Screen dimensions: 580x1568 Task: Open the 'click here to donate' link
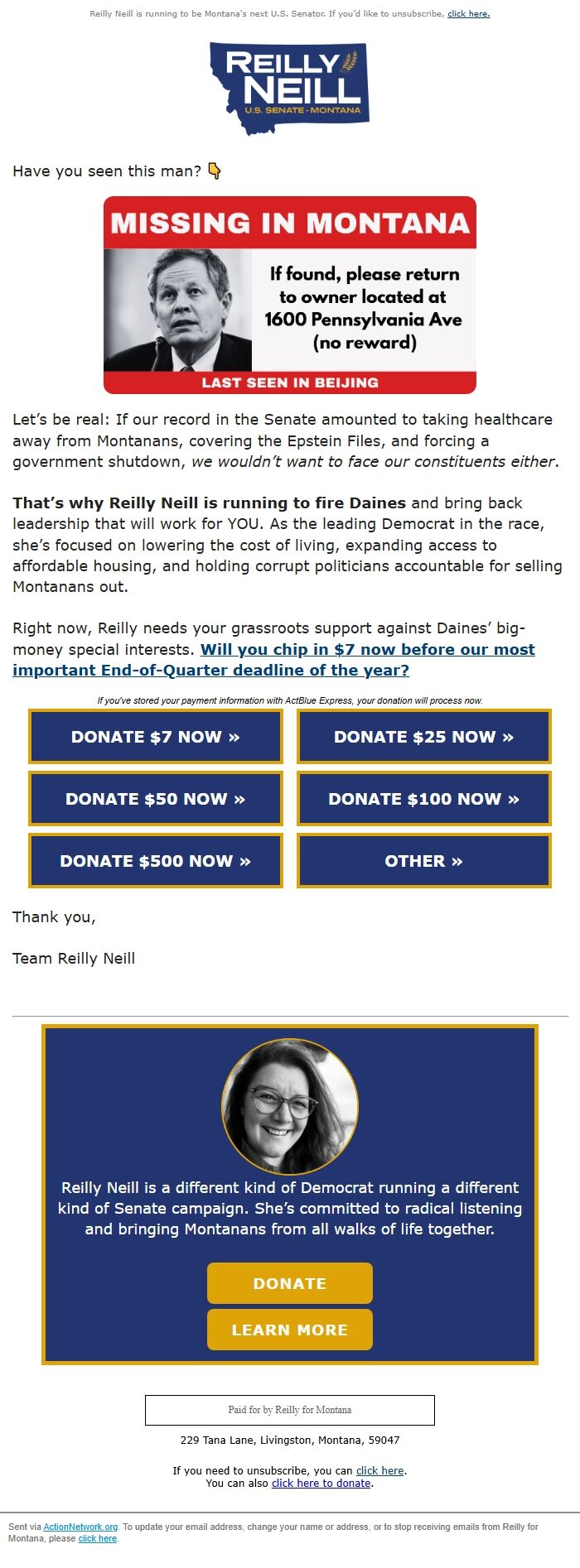[x=322, y=1484]
